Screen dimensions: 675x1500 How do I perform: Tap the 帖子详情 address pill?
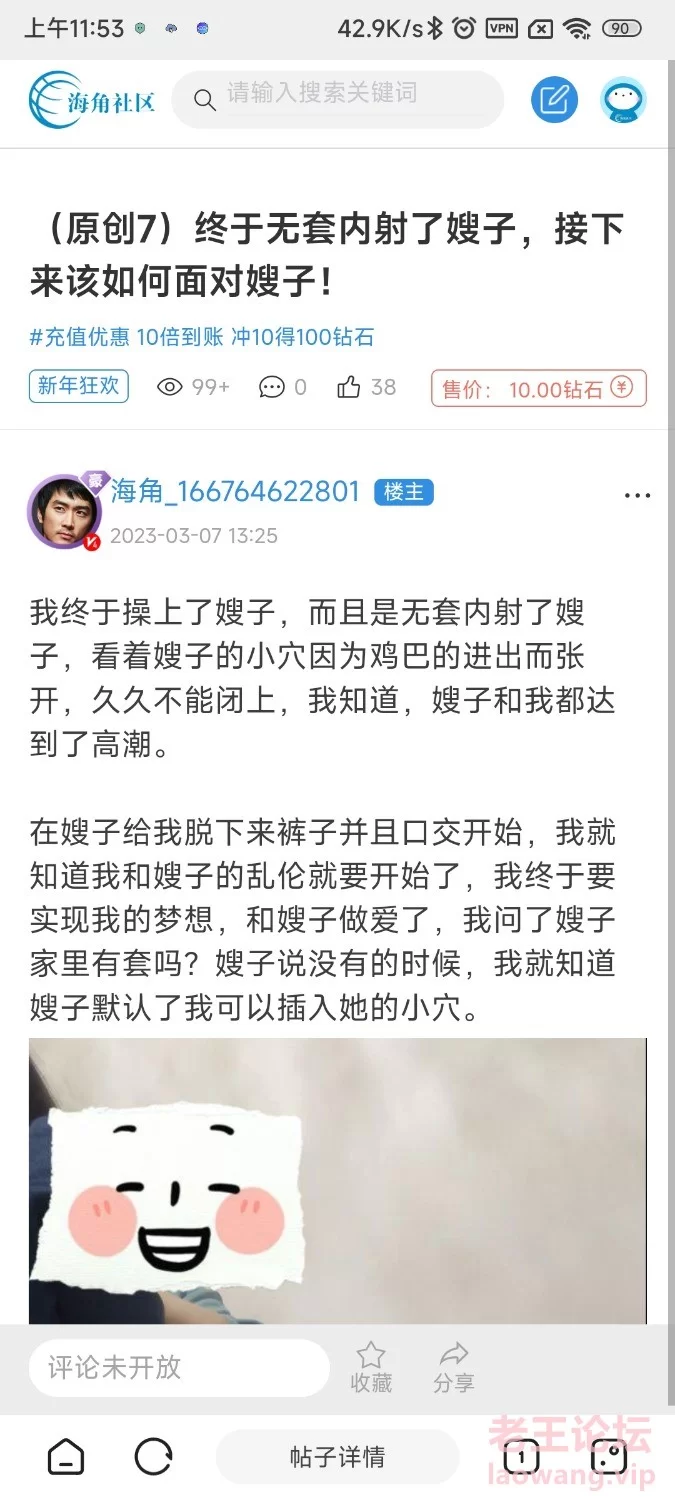point(337,1457)
